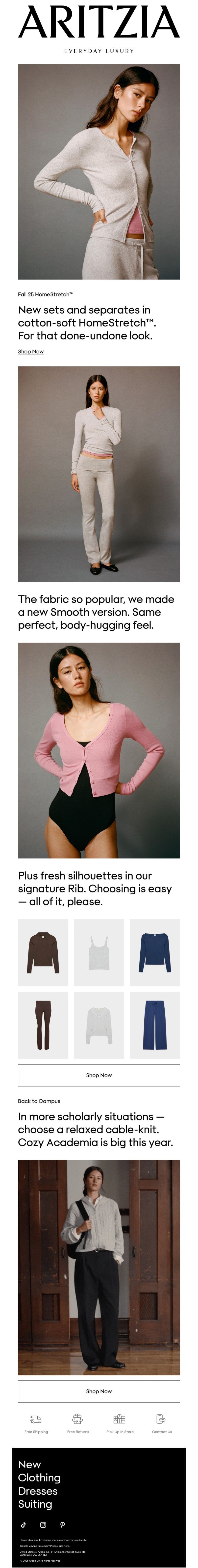The image size is (198, 1568).
Task: Browse the Clothing footer link
Action: click(39, 1477)
